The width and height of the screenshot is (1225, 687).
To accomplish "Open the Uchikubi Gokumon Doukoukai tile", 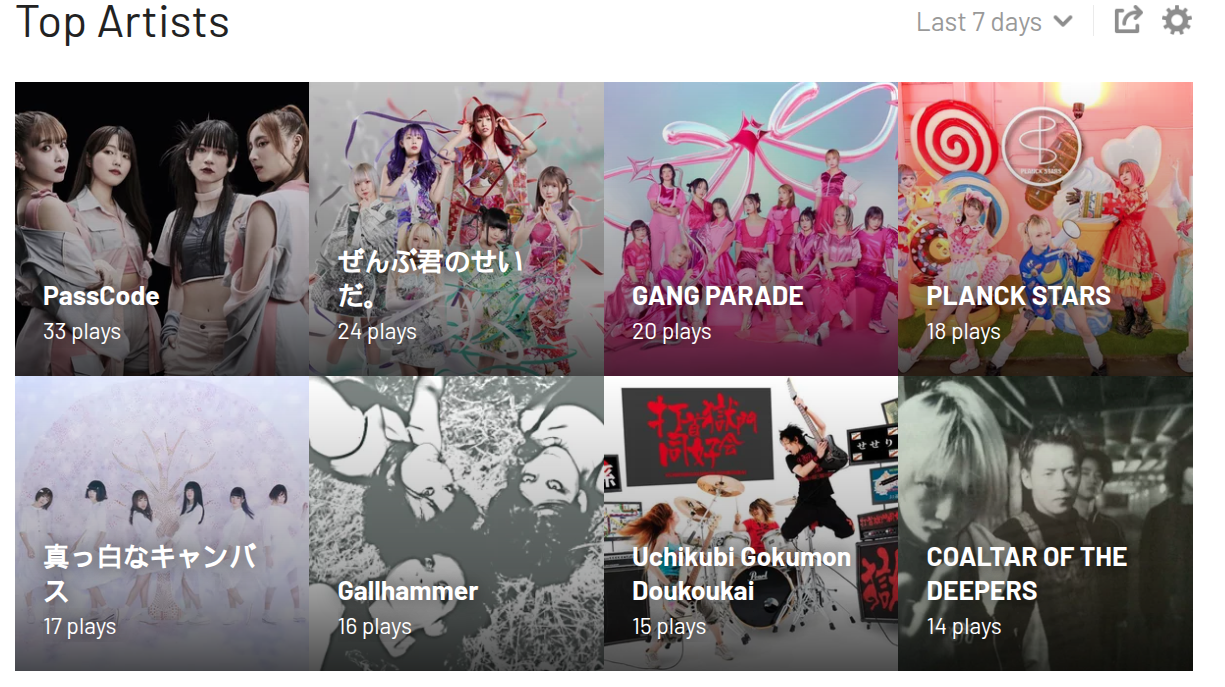I will click(x=750, y=523).
